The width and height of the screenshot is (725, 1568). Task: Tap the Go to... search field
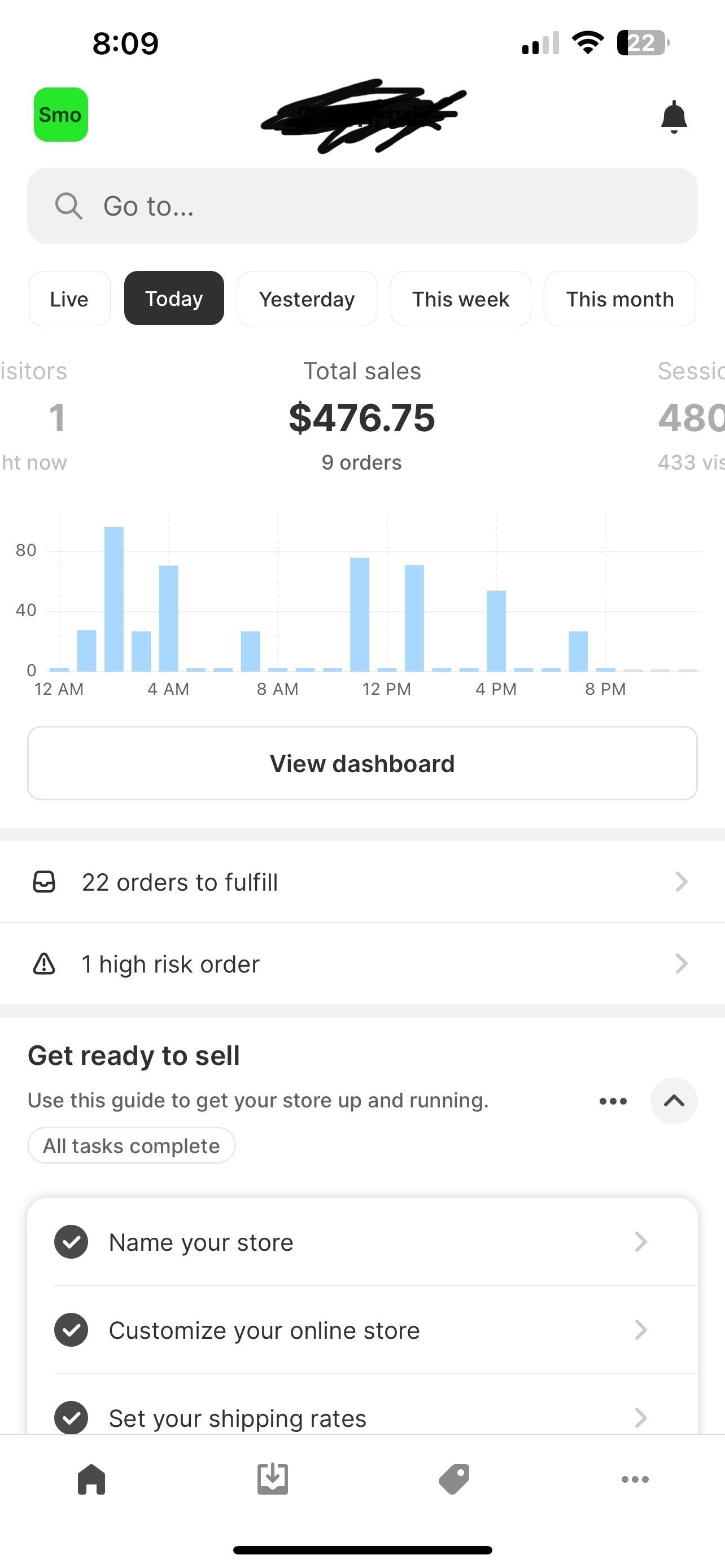click(x=362, y=206)
